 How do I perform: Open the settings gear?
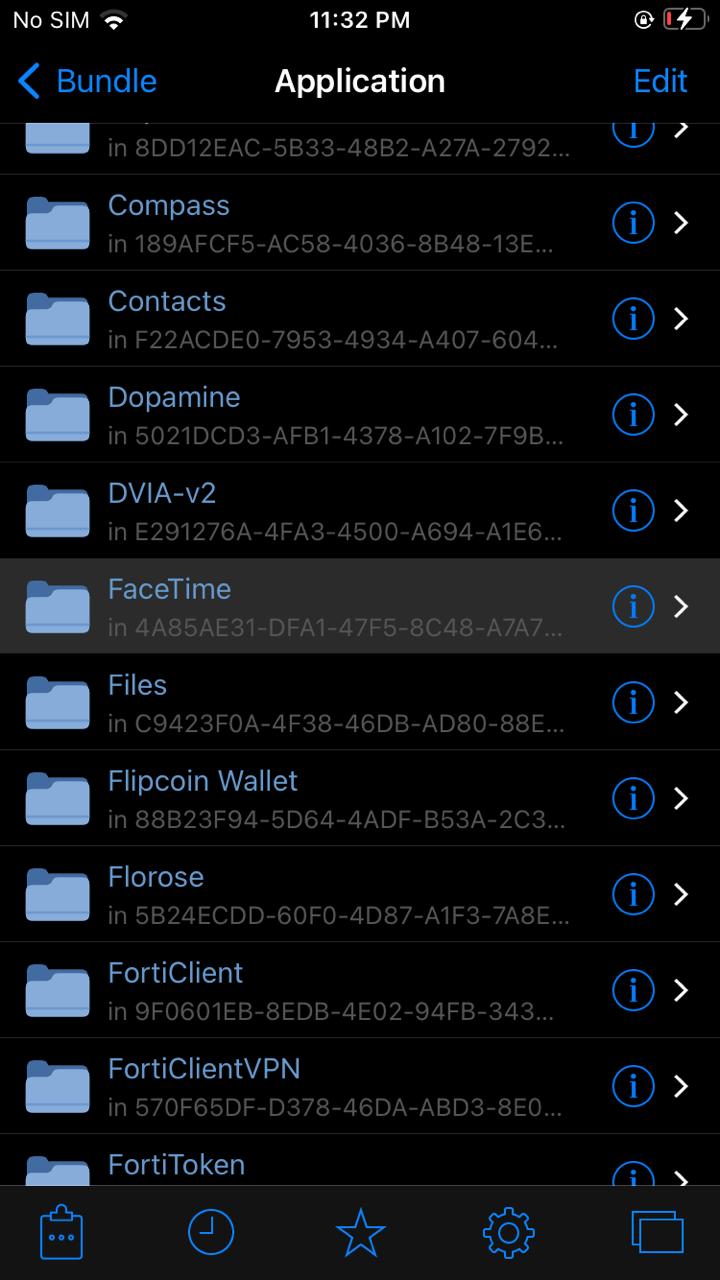coord(509,1233)
